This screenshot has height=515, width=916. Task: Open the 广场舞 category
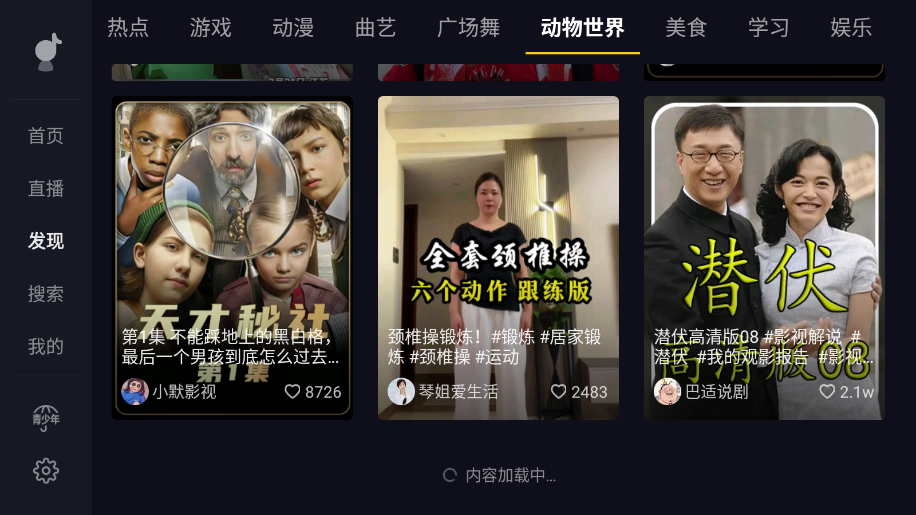pos(468,28)
